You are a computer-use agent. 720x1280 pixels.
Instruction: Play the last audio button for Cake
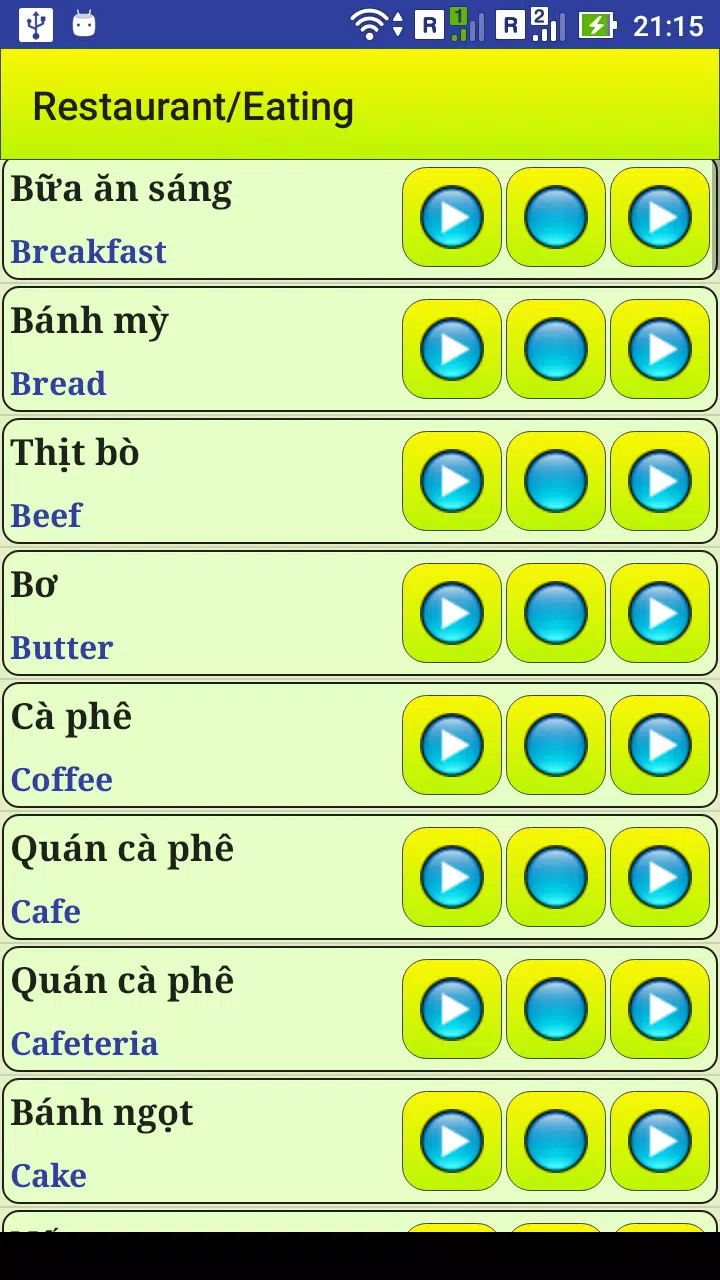coord(660,1141)
